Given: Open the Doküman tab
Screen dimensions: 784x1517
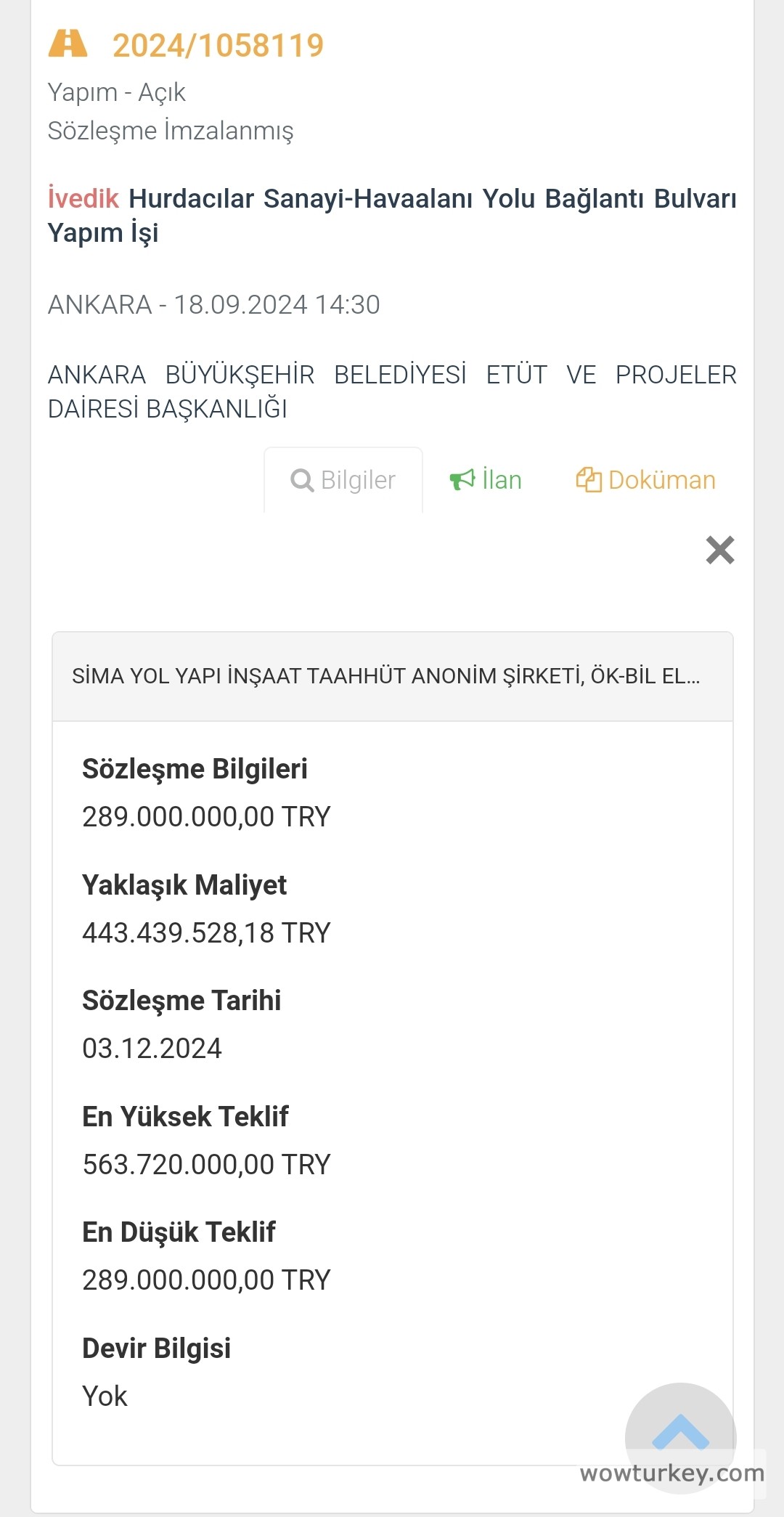Looking at the screenshot, I should click(645, 480).
